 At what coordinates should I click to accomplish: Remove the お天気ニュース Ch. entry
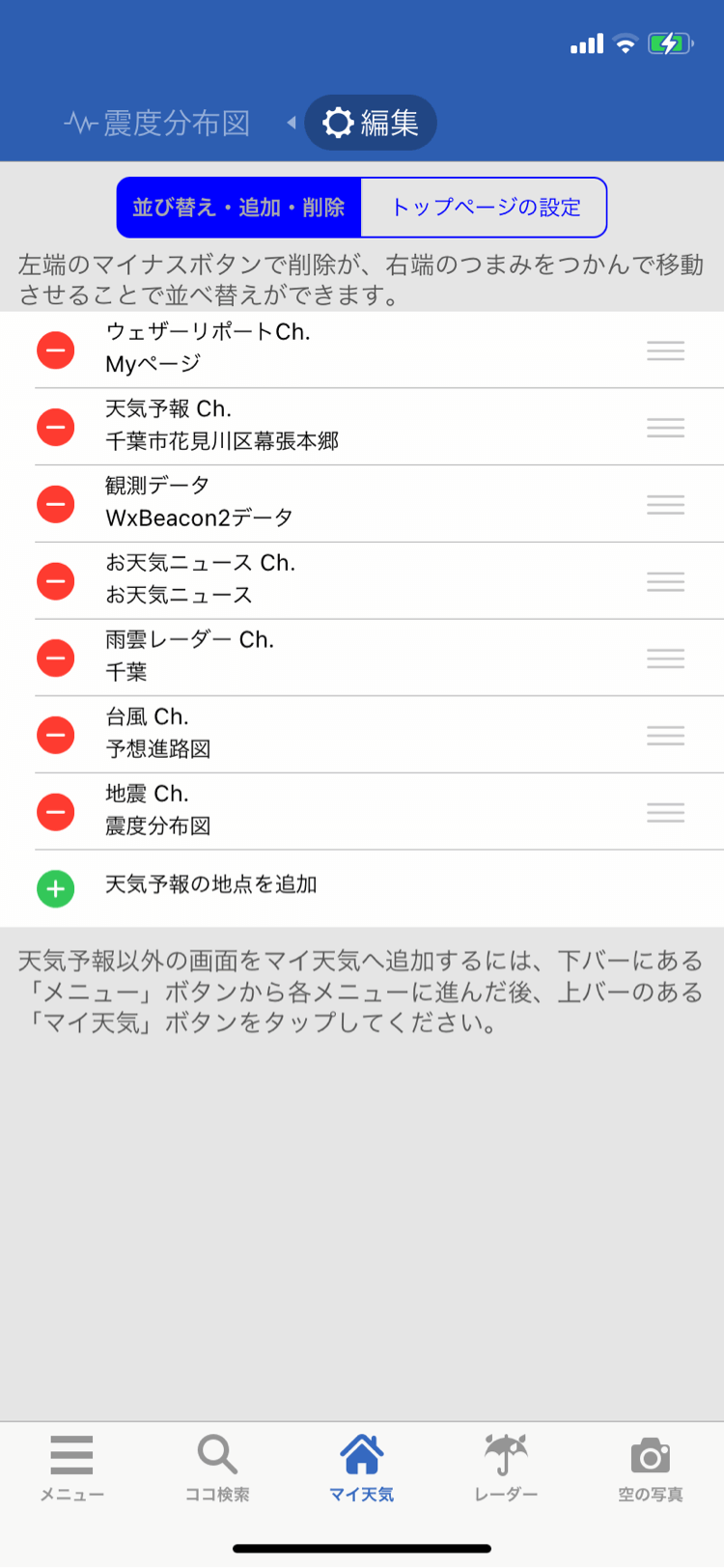(x=56, y=581)
